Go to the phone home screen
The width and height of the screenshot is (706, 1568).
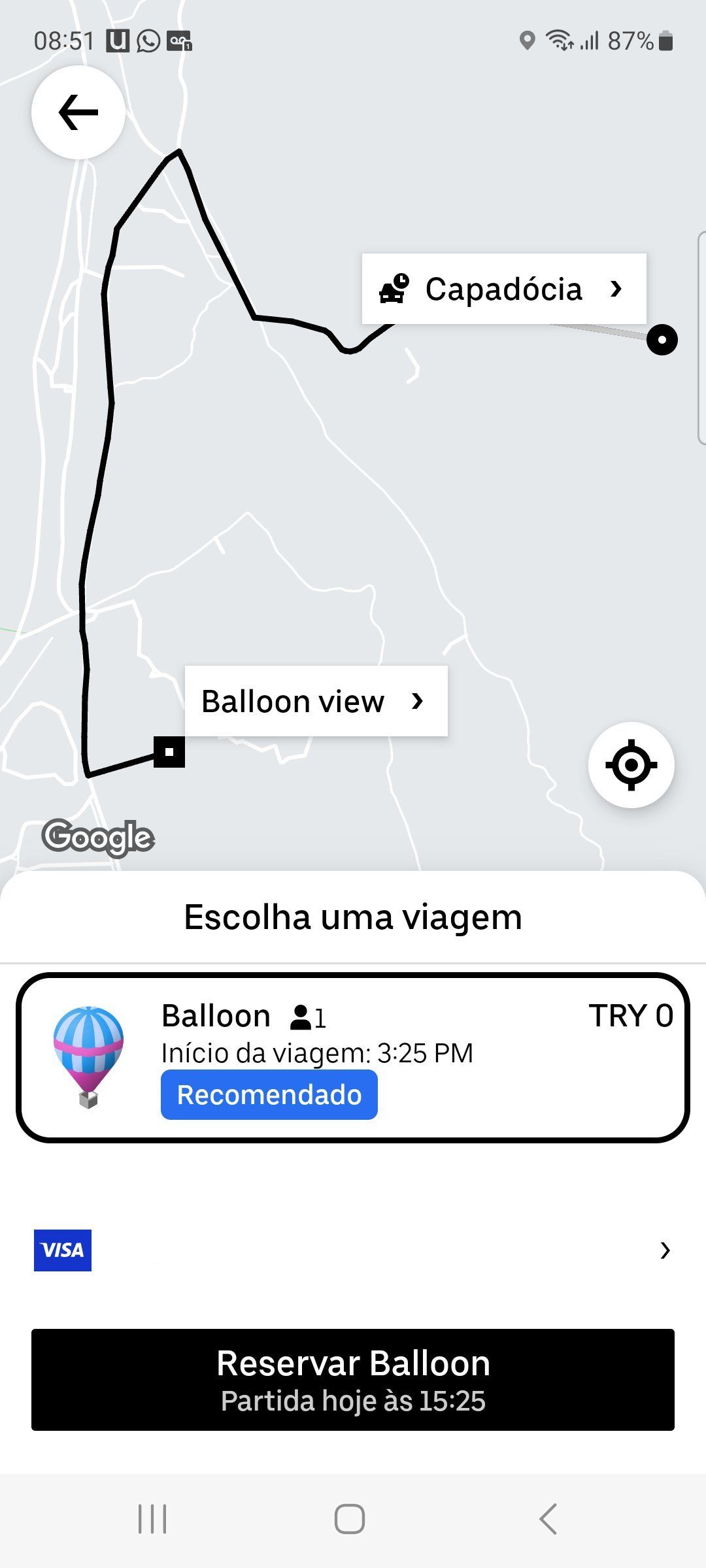[x=350, y=1518]
